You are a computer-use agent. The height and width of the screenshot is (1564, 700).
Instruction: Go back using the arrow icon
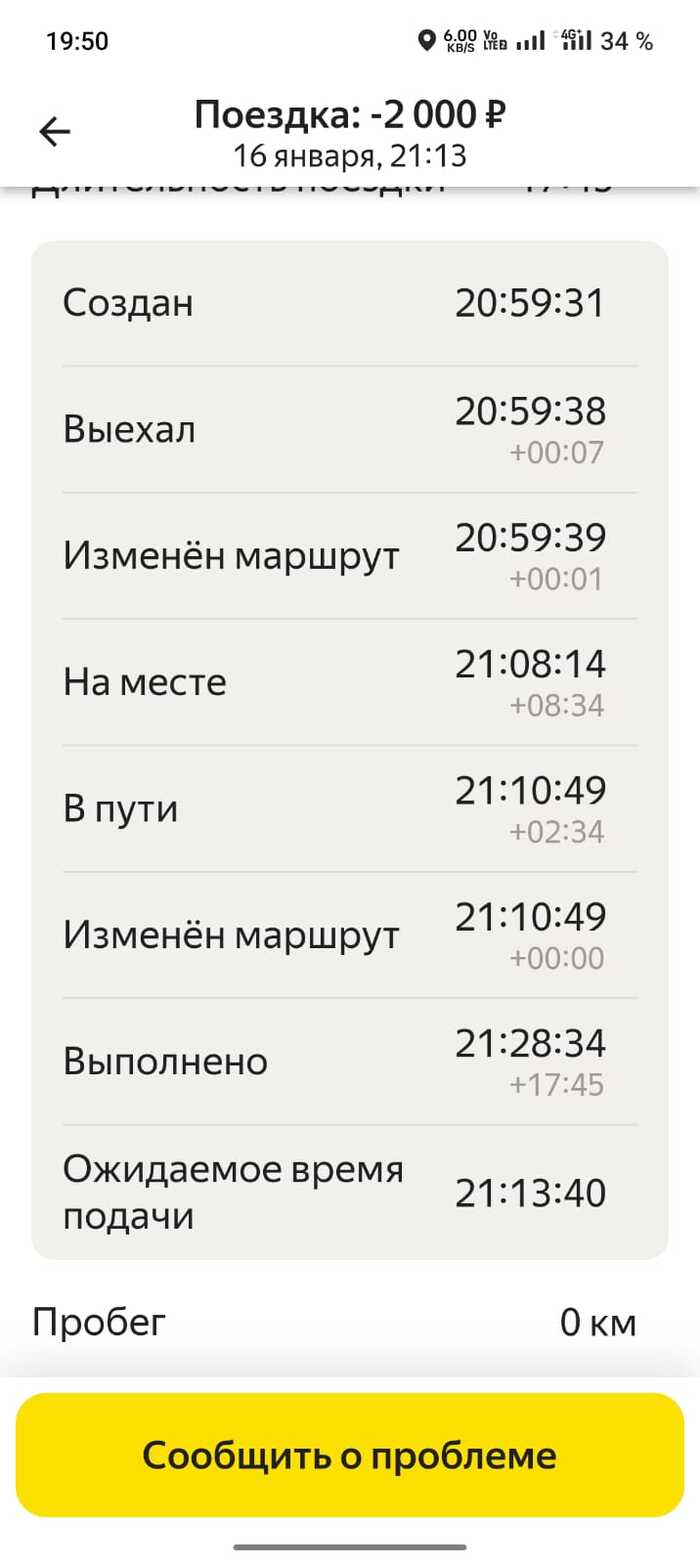pos(54,132)
